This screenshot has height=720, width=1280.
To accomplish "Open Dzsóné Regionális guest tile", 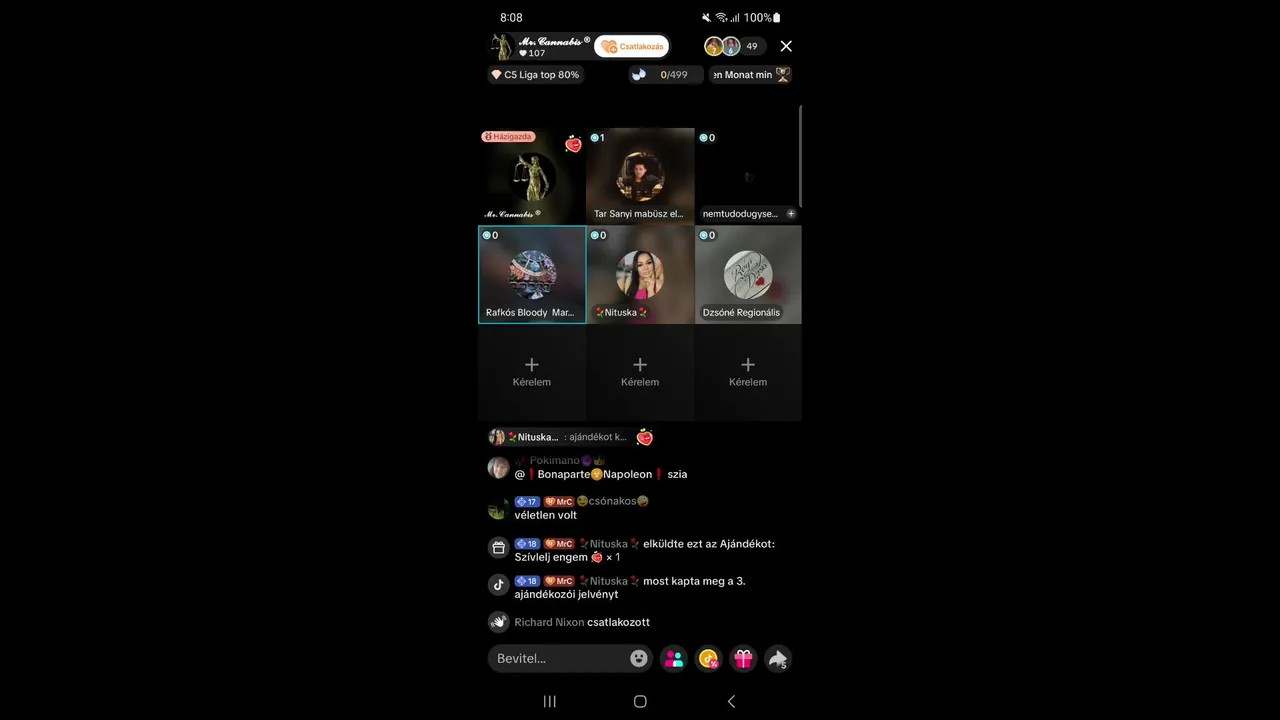I will 748,275.
